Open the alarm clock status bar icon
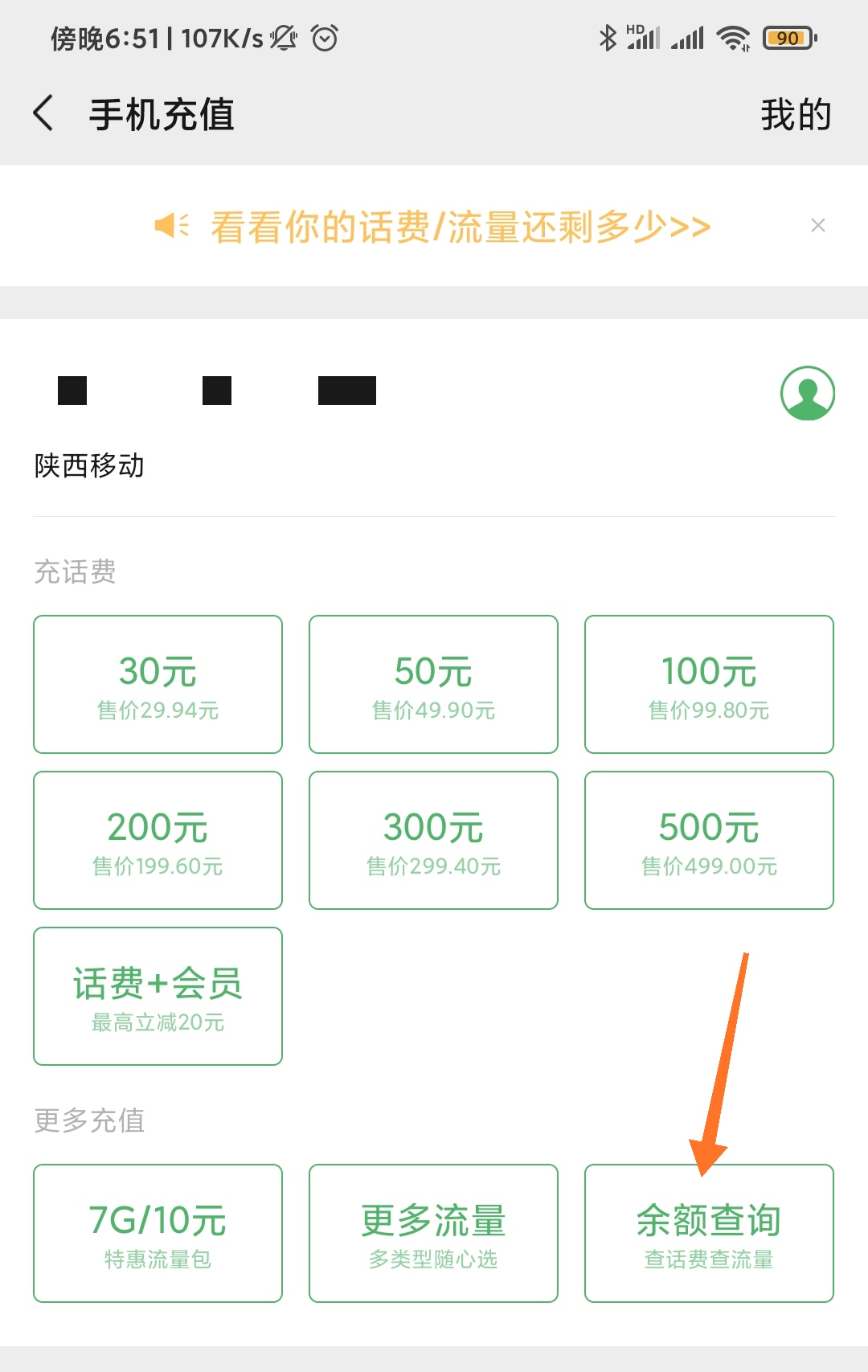The image size is (868, 1372). [x=323, y=37]
